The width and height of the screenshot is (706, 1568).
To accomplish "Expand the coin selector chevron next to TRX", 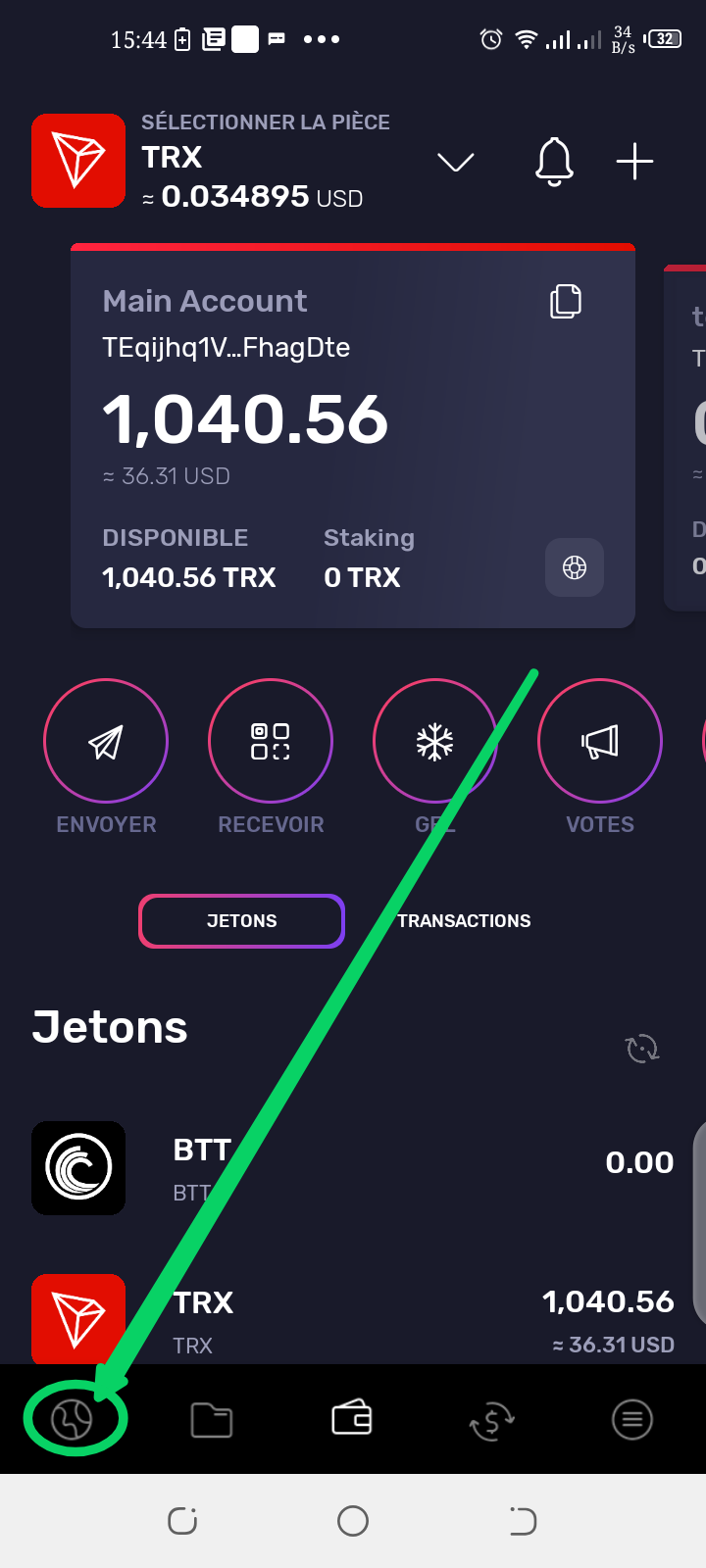I will point(455,162).
